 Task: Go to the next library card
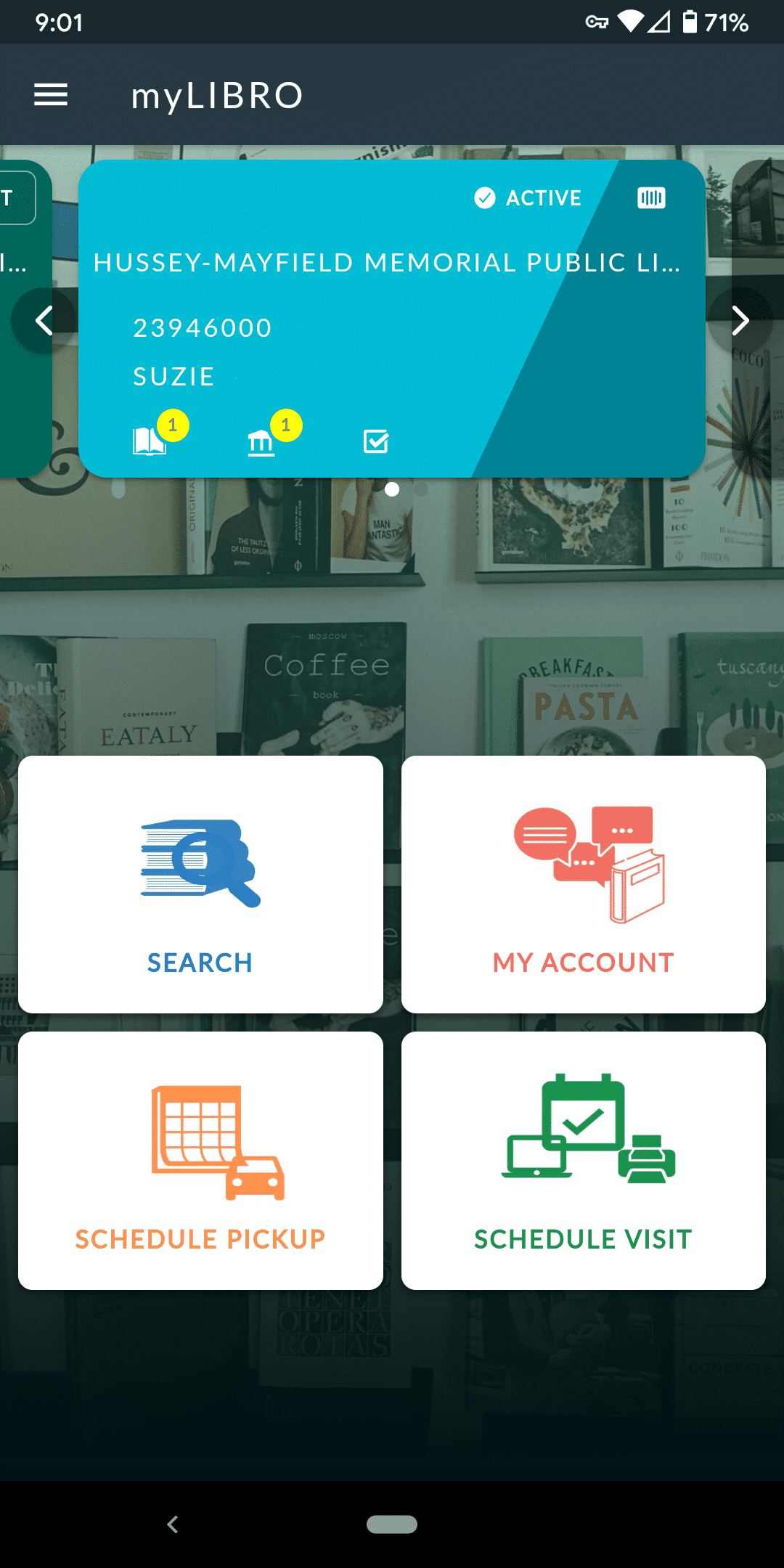pyautogui.click(x=740, y=320)
